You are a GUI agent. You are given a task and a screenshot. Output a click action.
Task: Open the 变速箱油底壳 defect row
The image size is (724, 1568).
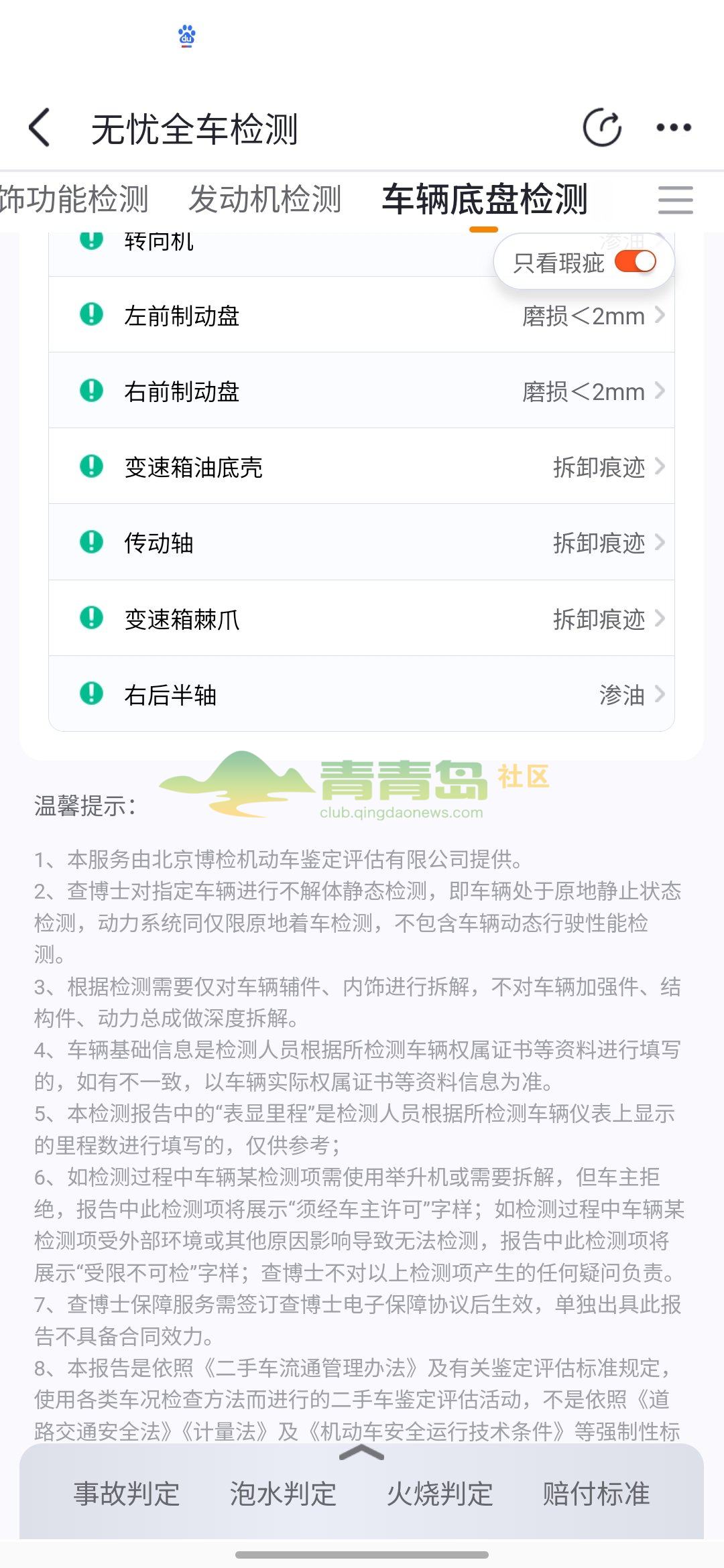click(362, 466)
